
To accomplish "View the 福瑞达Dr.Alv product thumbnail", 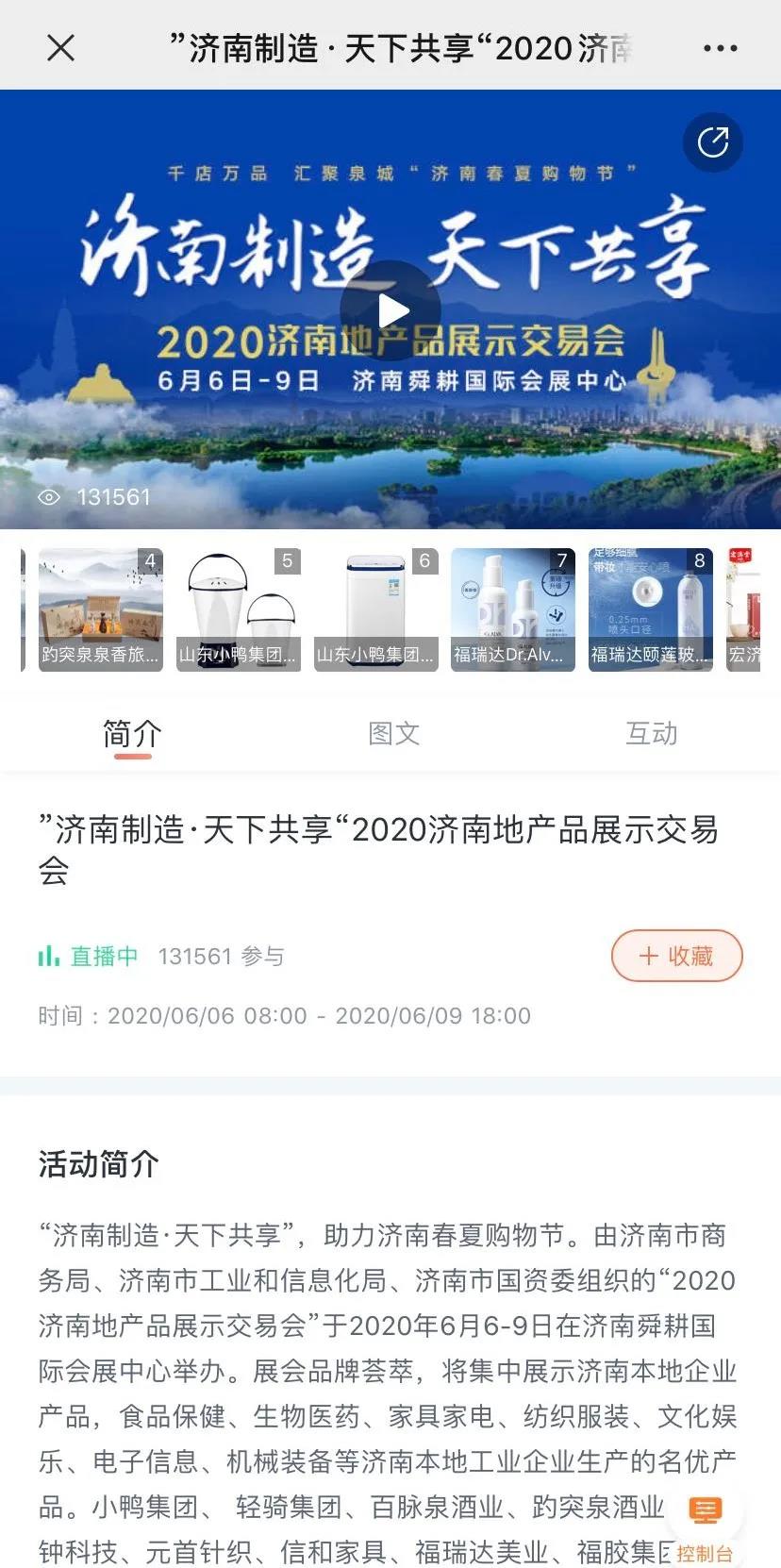I will click(x=512, y=609).
